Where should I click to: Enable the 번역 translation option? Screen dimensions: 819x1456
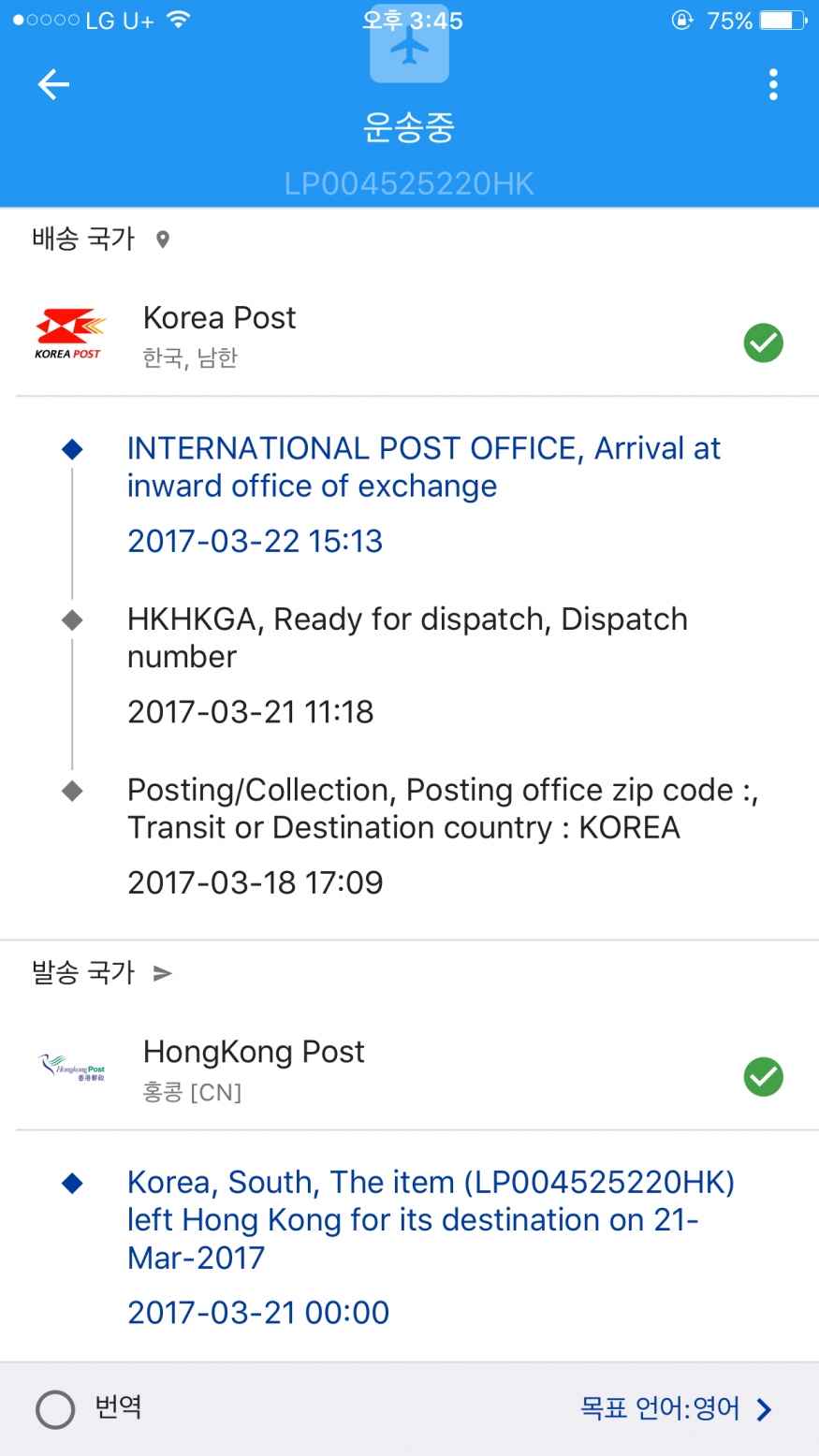pos(55,1409)
